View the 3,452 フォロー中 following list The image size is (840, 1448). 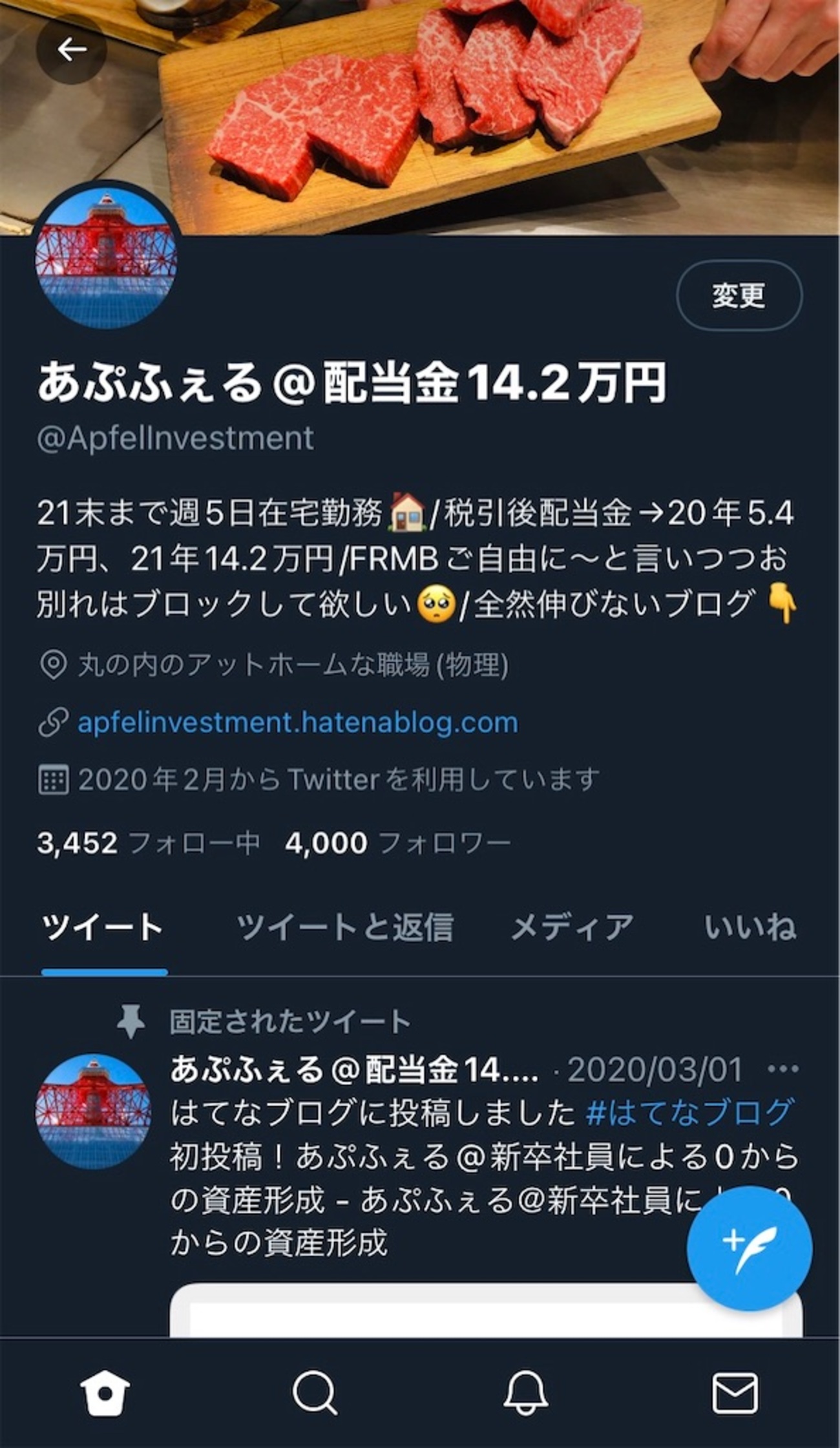coord(149,843)
